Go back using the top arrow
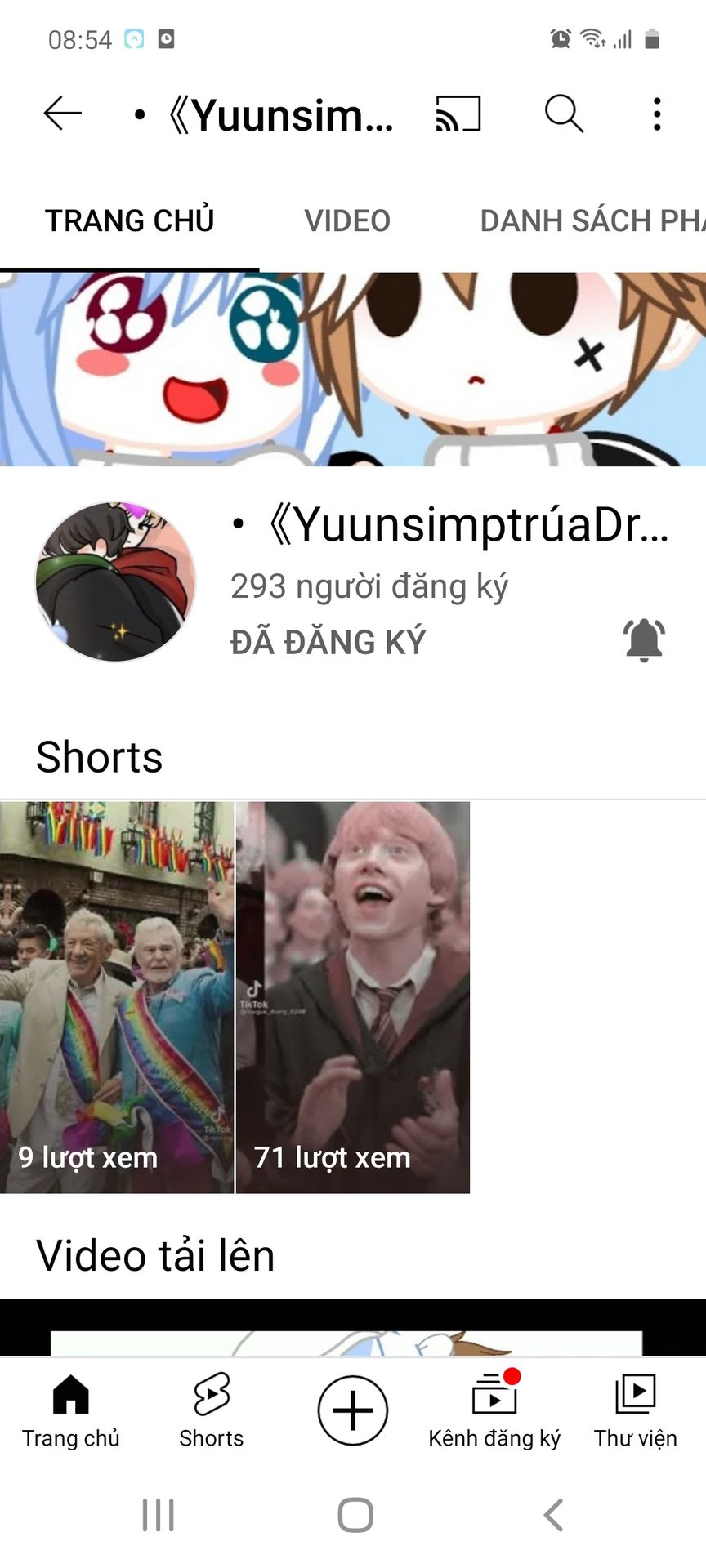The height and width of the screenshot is (1568, 706). coord(62,114)
